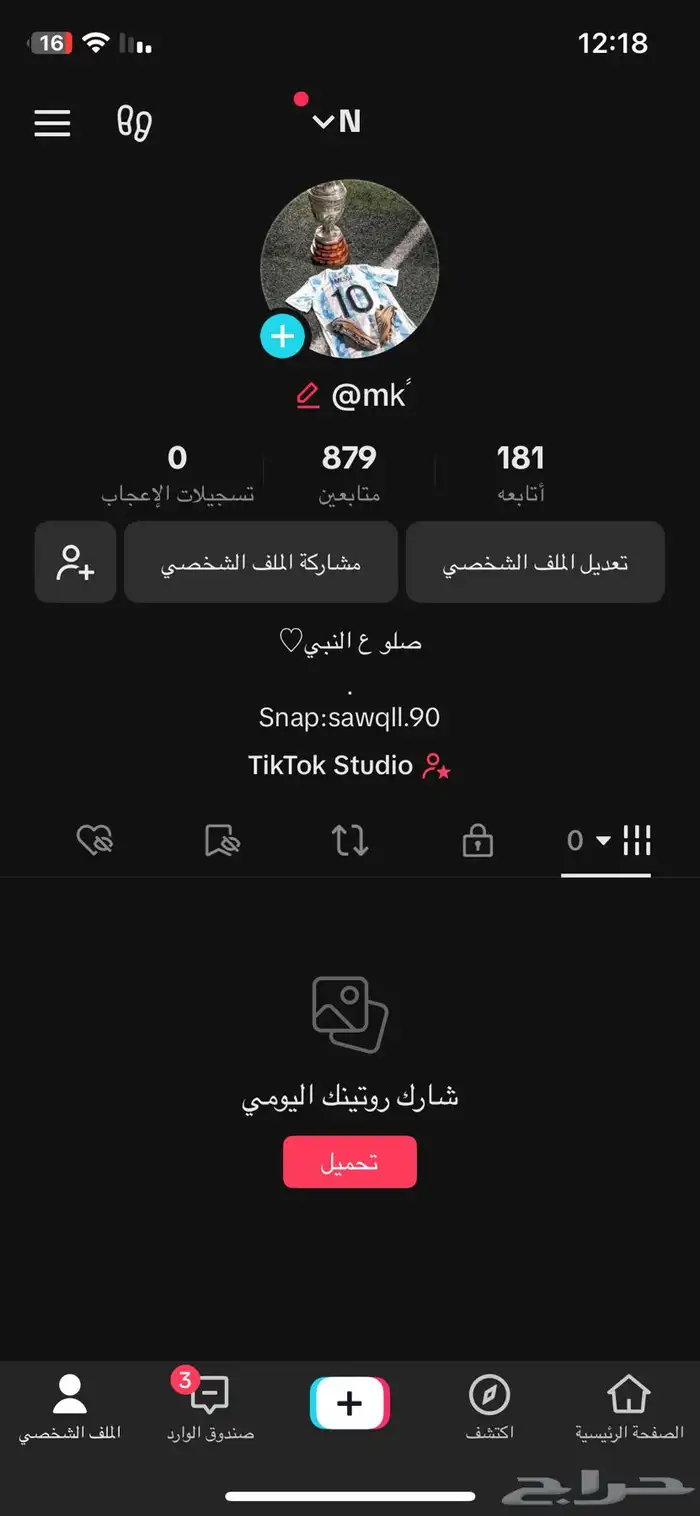Switch to the saved bookmarks tab

[x=222, y=842]
